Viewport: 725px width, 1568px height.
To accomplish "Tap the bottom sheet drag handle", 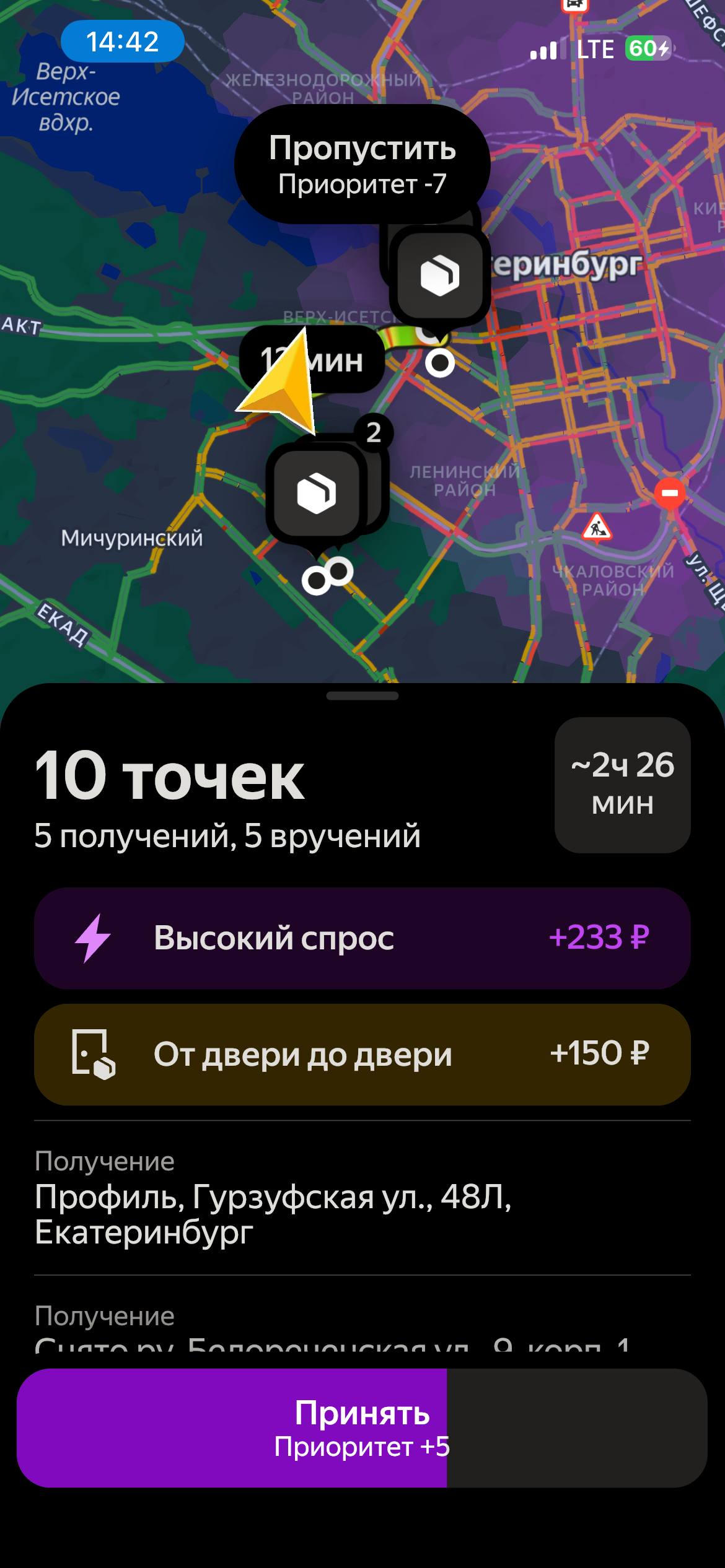I will pyautogui.click(x=362, y=696).
